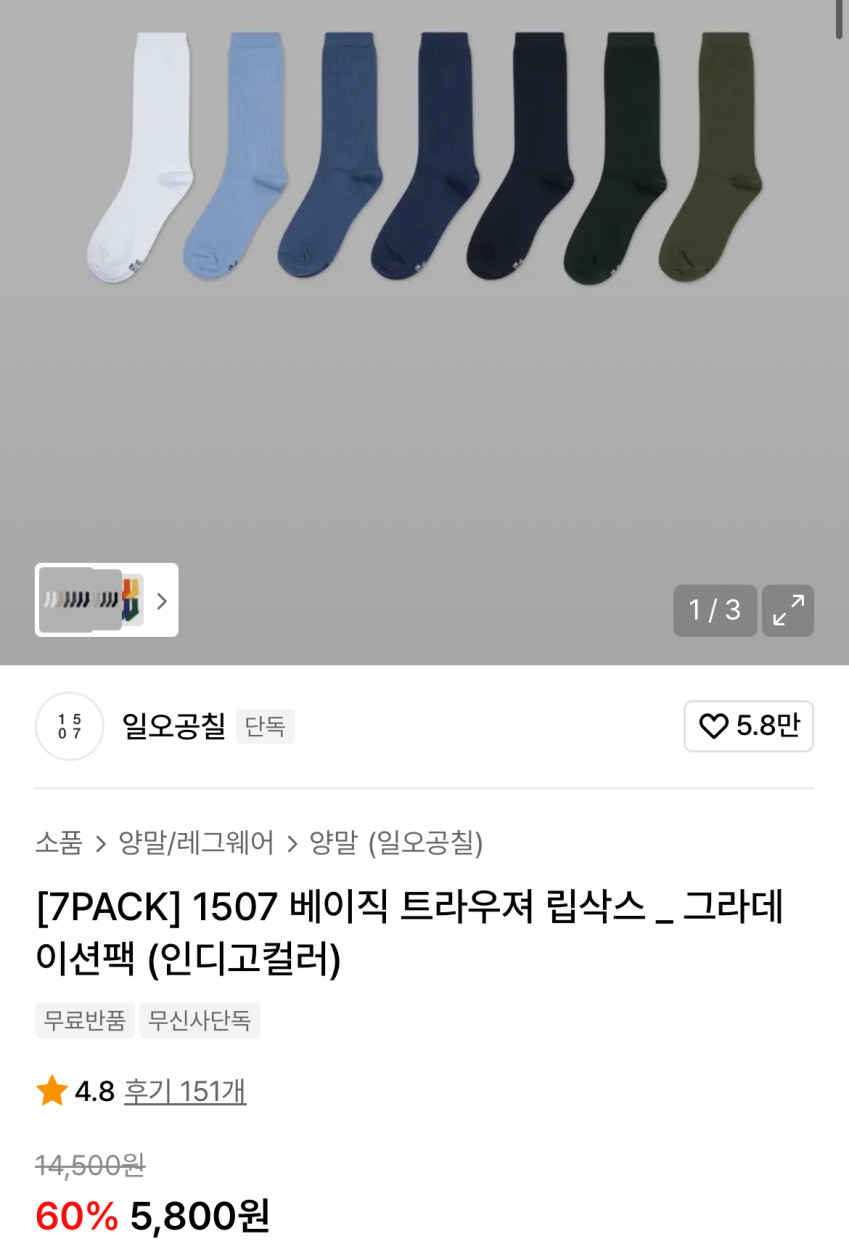
Task: Open the 양말/레그웨어 category
Action: point(196,843)
